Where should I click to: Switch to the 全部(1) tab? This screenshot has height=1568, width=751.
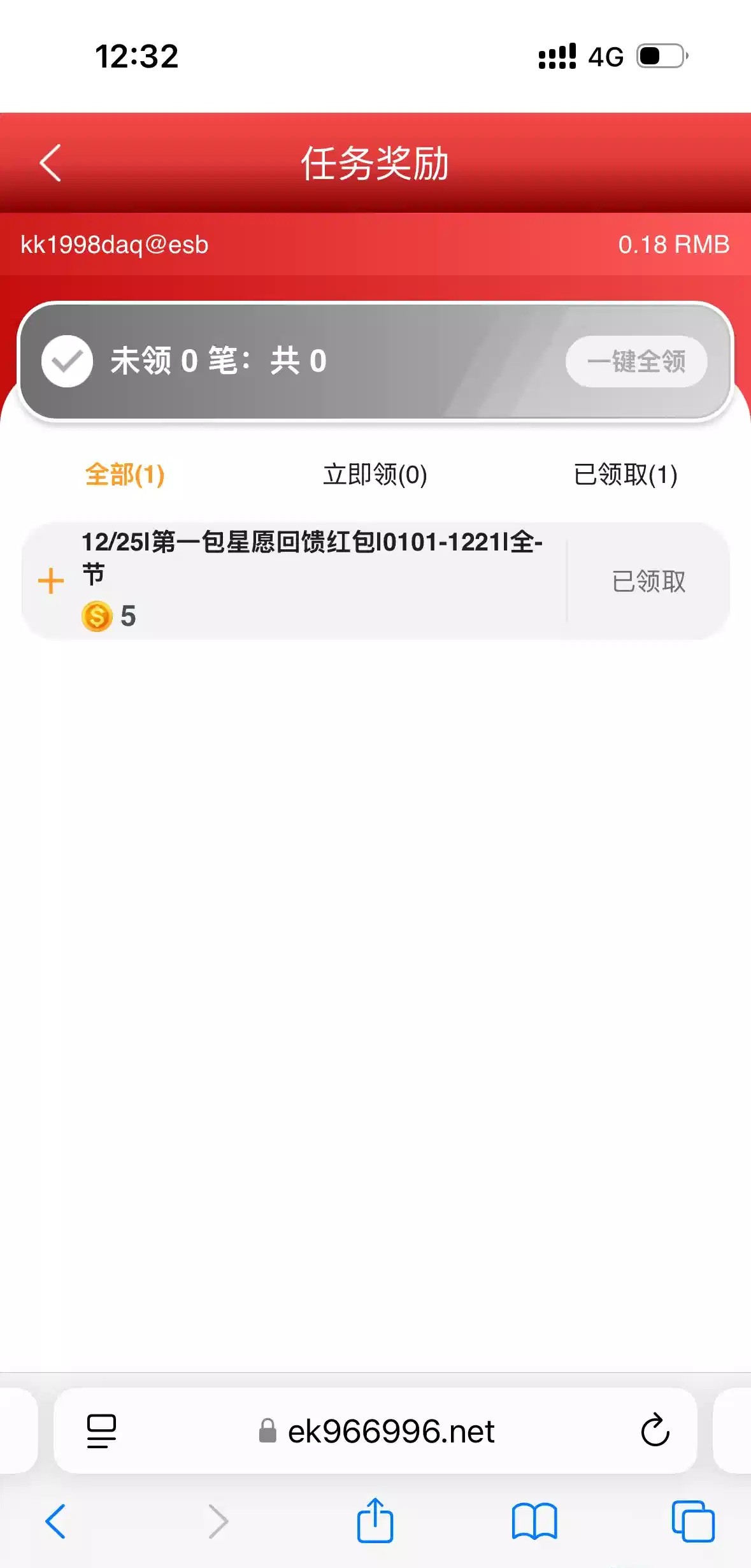point(125,475)
